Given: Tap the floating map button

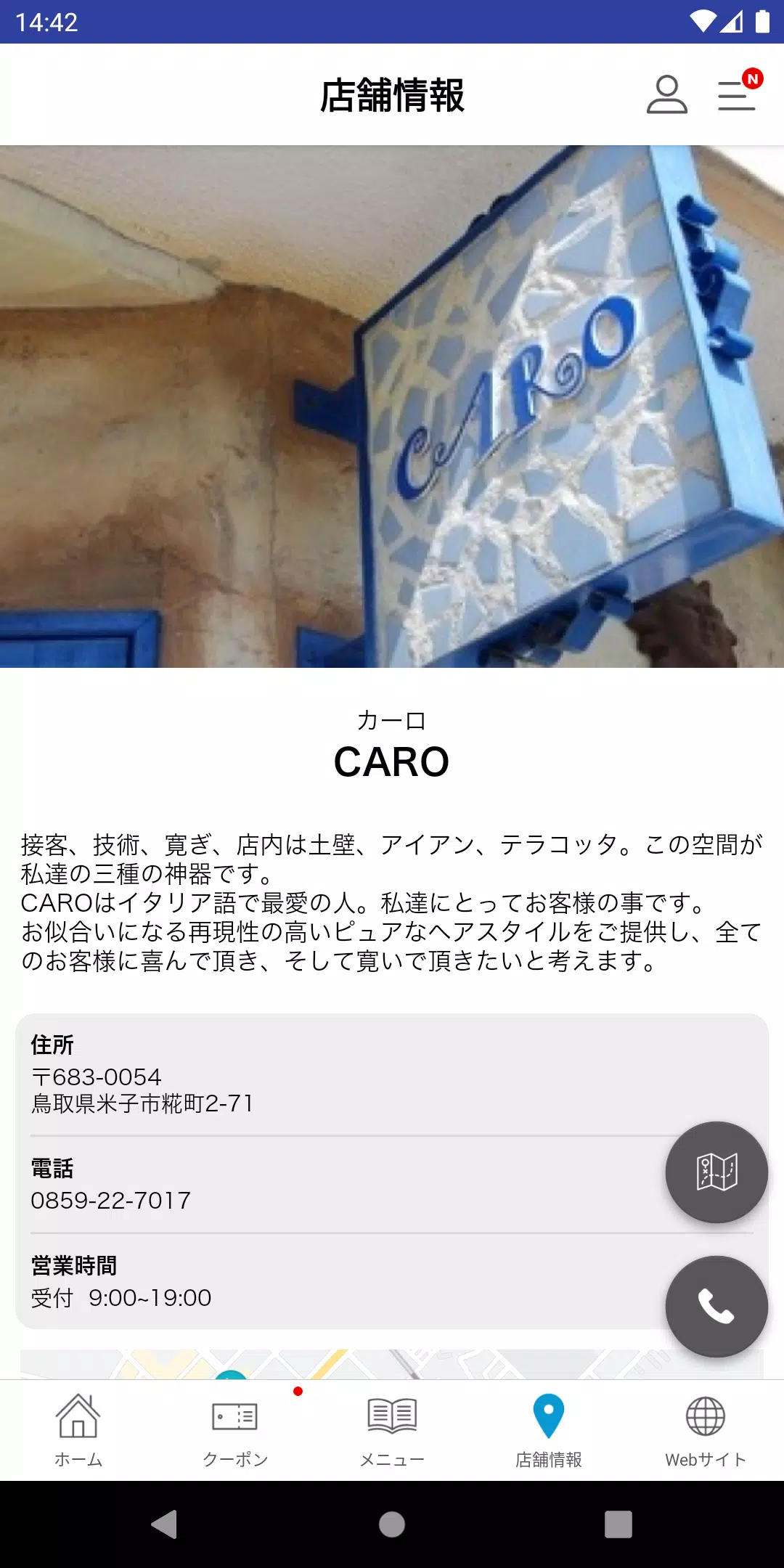Looking at the screenshot, I should tap(716, 1172).
